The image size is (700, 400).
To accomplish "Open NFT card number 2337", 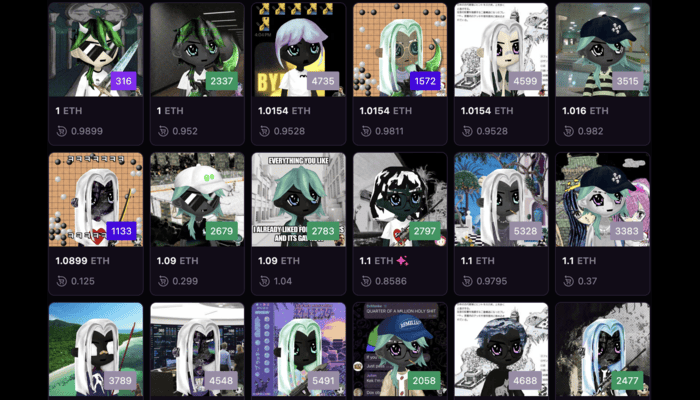I will pos(197,50).
